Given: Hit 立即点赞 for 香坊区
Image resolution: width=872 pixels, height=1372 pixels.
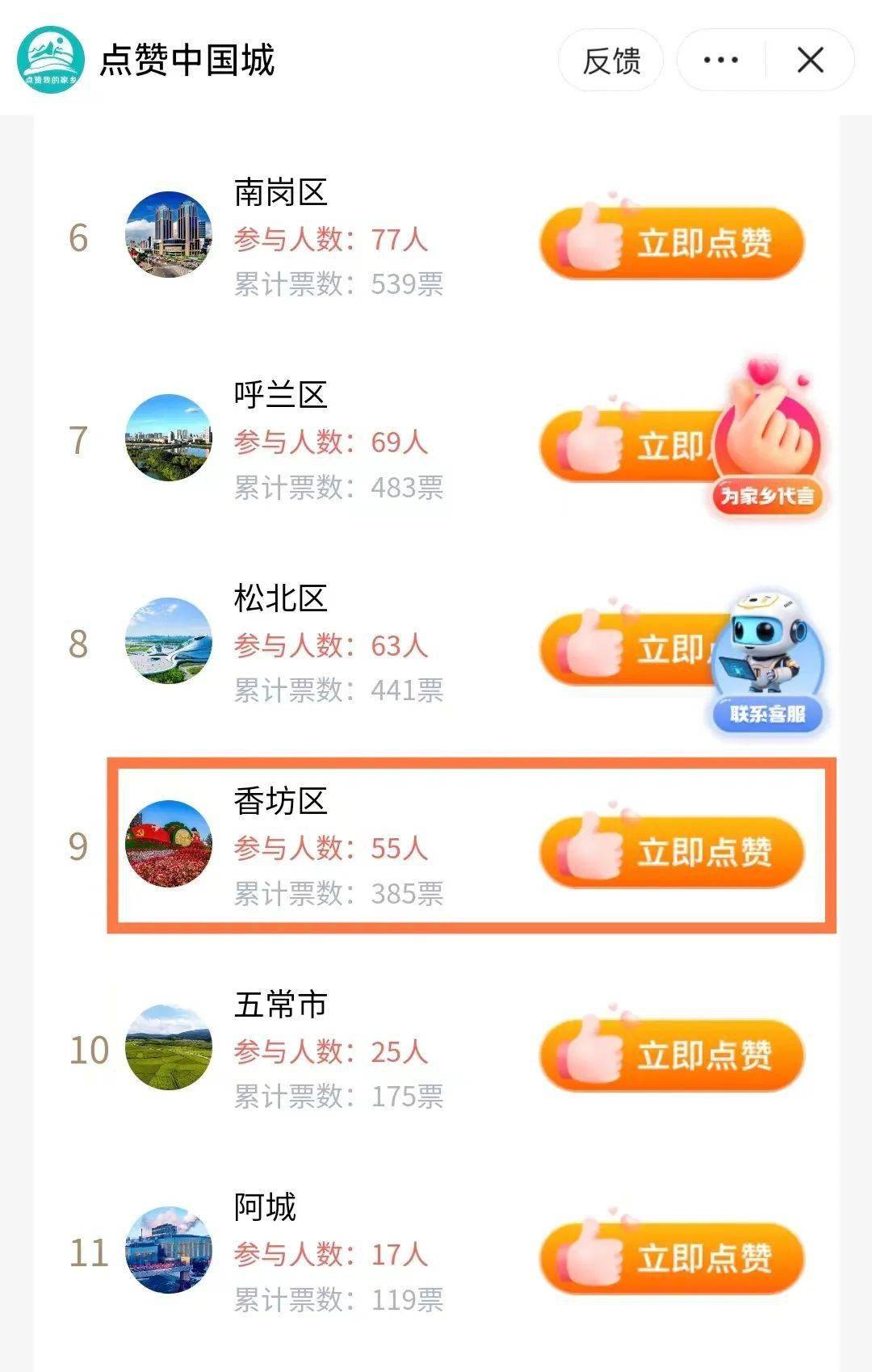Looking at the screenshot, I should (672, 853).
